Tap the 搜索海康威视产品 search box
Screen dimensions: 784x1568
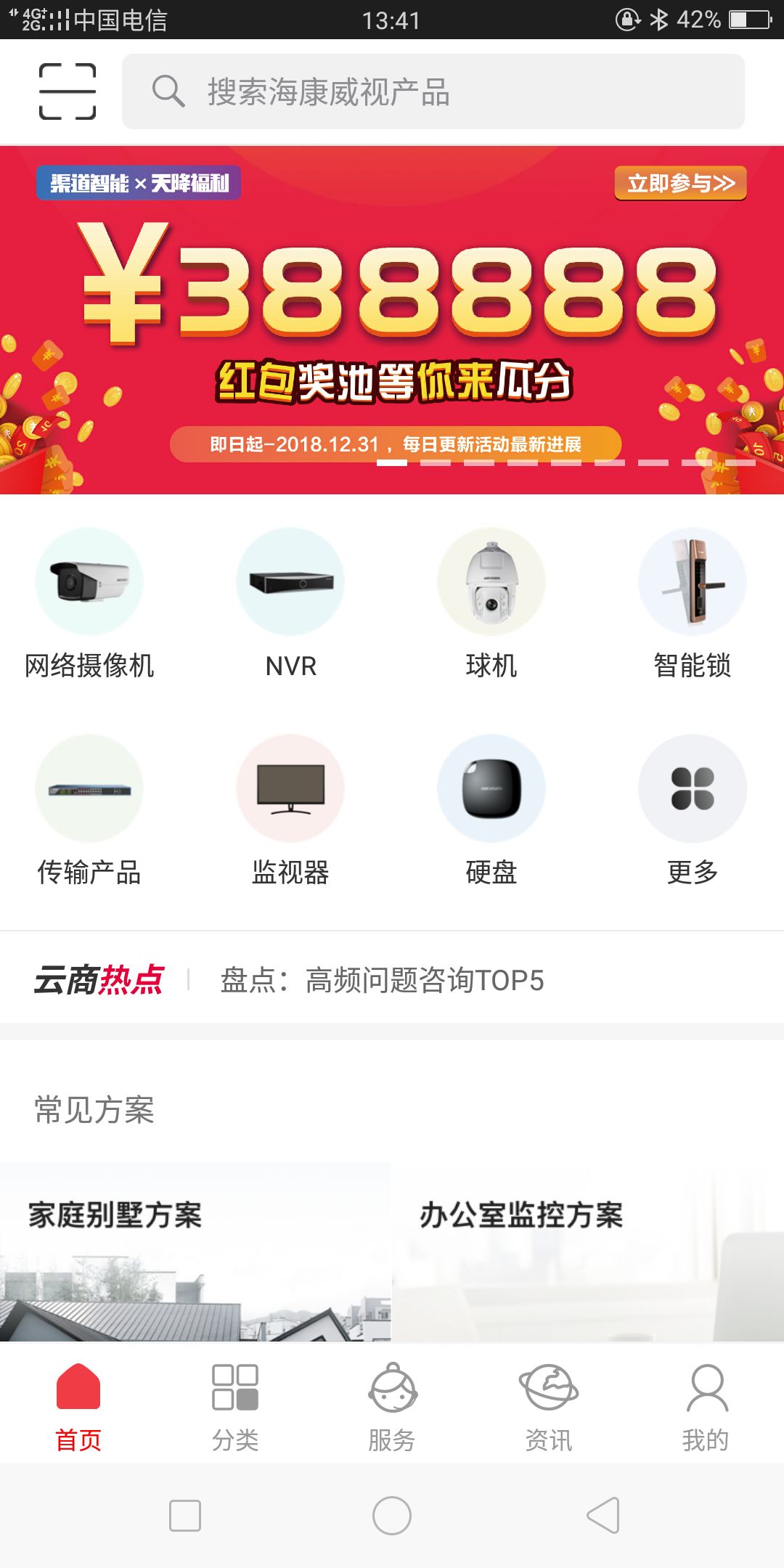tap(433, 91)
